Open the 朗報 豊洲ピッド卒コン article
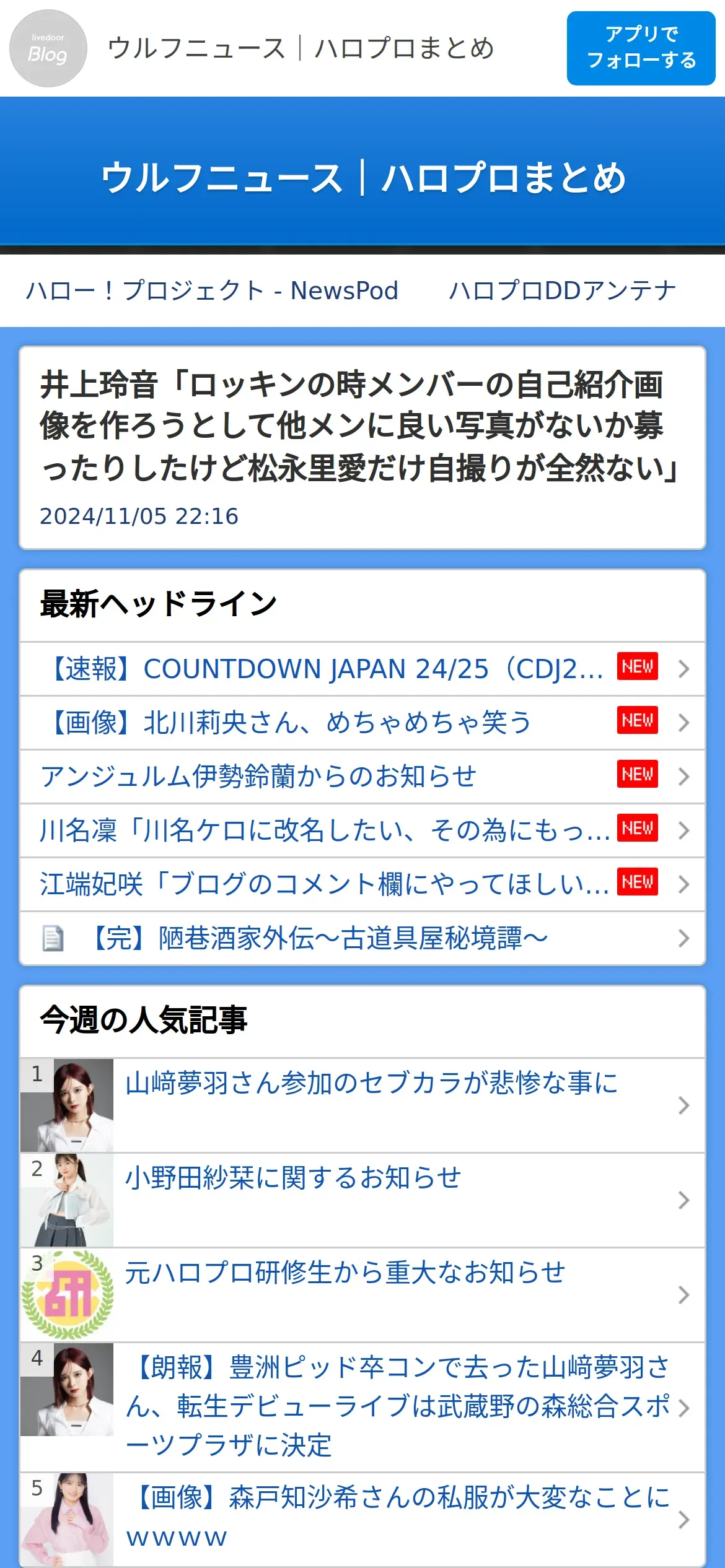 (x=397, y=1406)
